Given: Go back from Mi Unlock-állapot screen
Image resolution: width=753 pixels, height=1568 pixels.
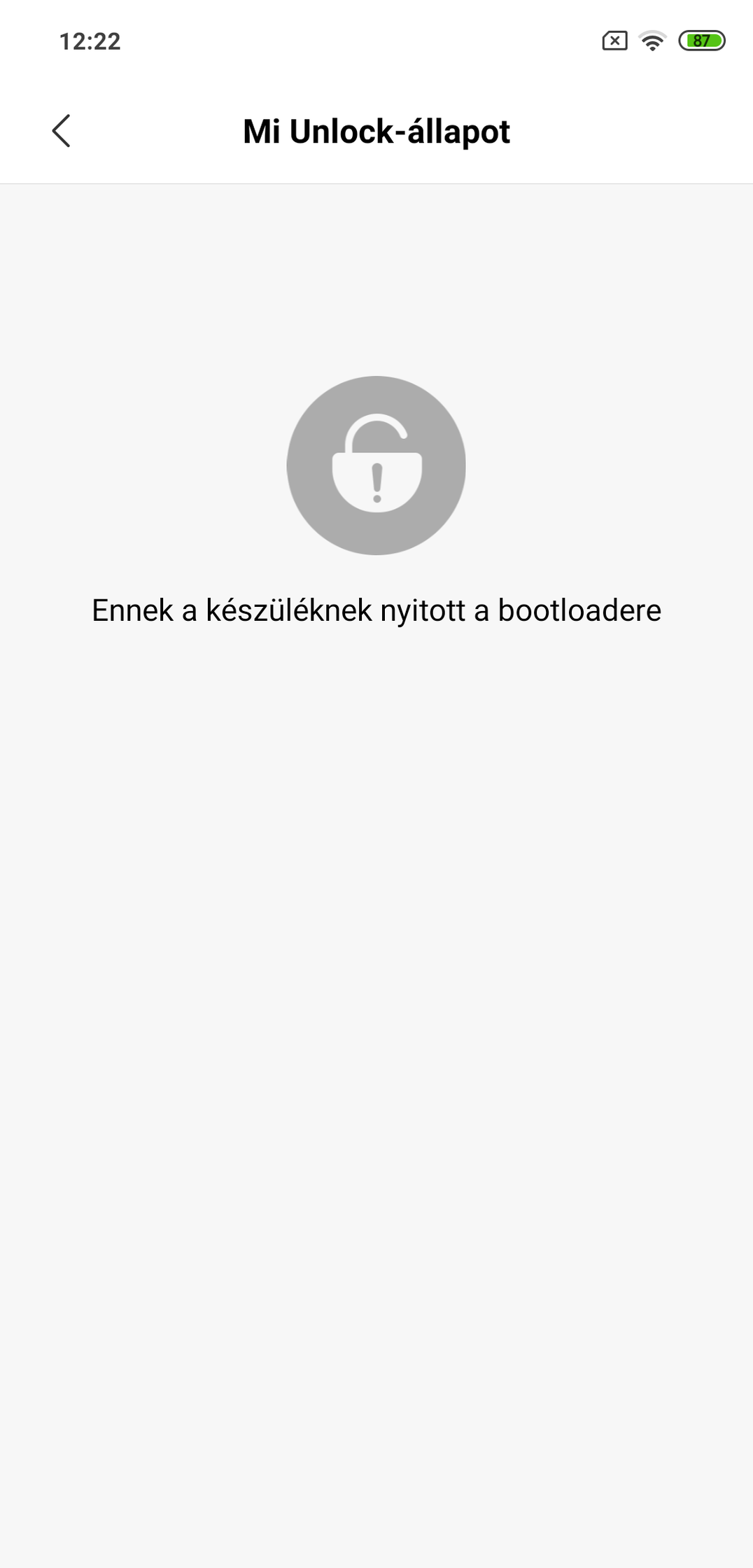Looking at the screenshot, I should tap(62, 131).
